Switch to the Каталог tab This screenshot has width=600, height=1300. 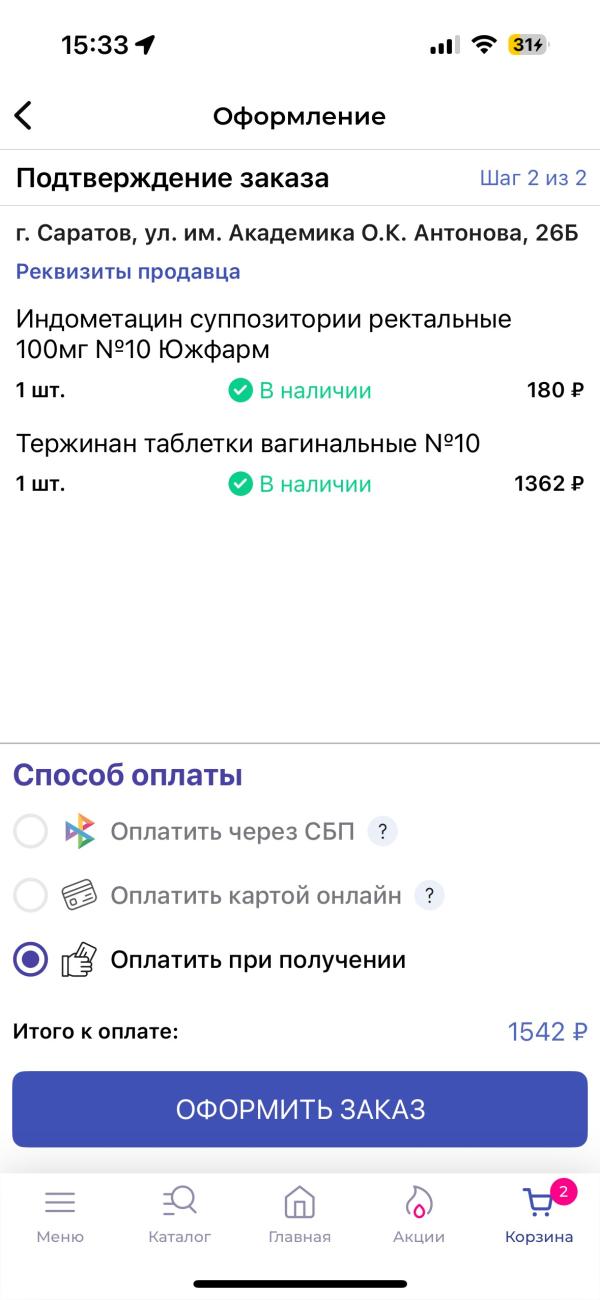(180, 1215)
